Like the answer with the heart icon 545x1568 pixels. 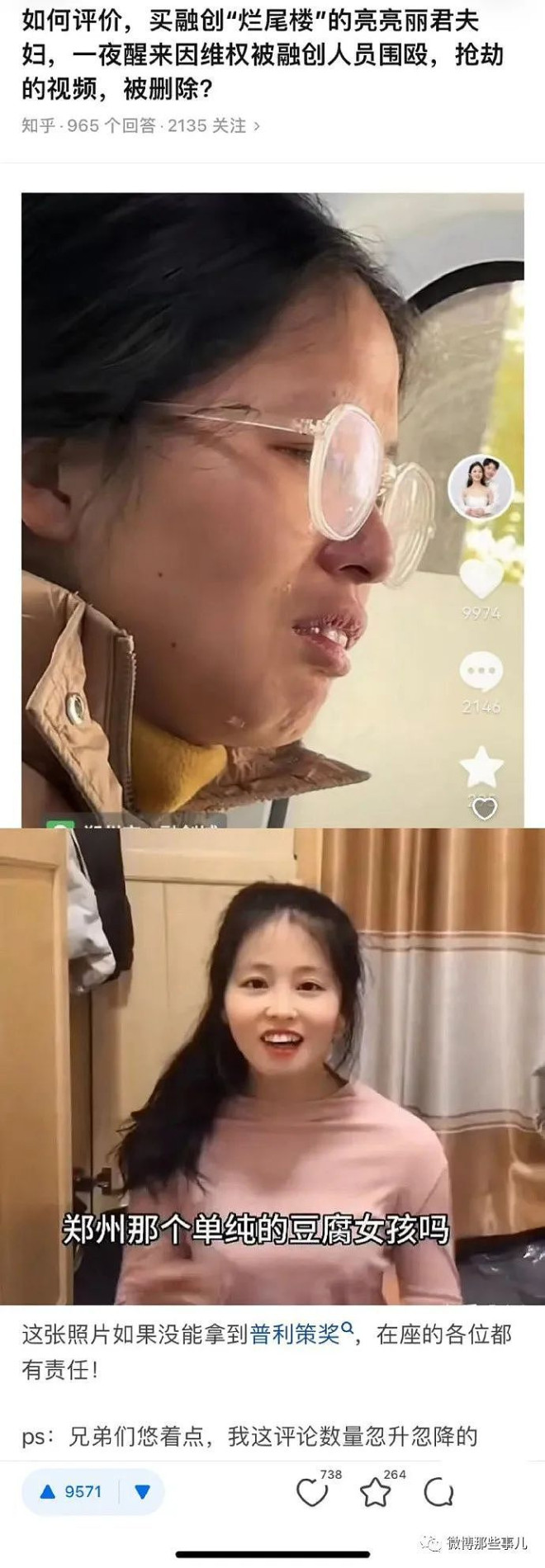point(312,1492)
